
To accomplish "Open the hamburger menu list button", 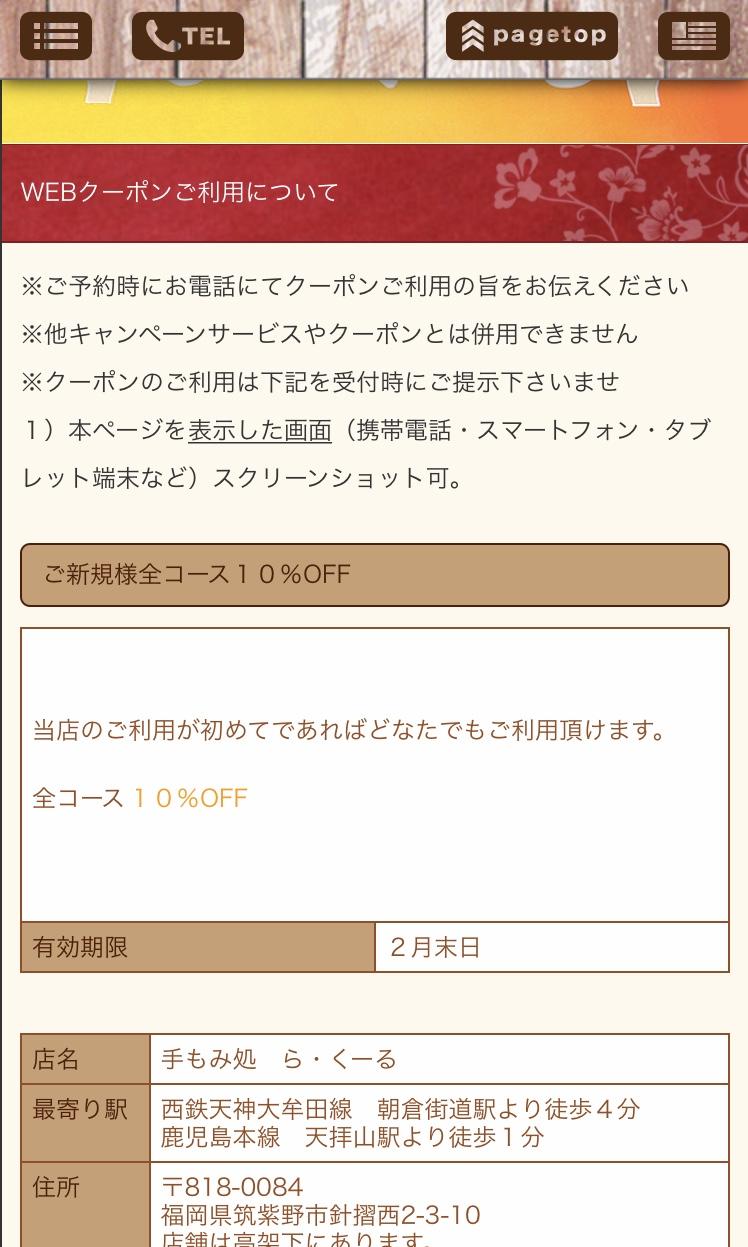I will point(56,36).
